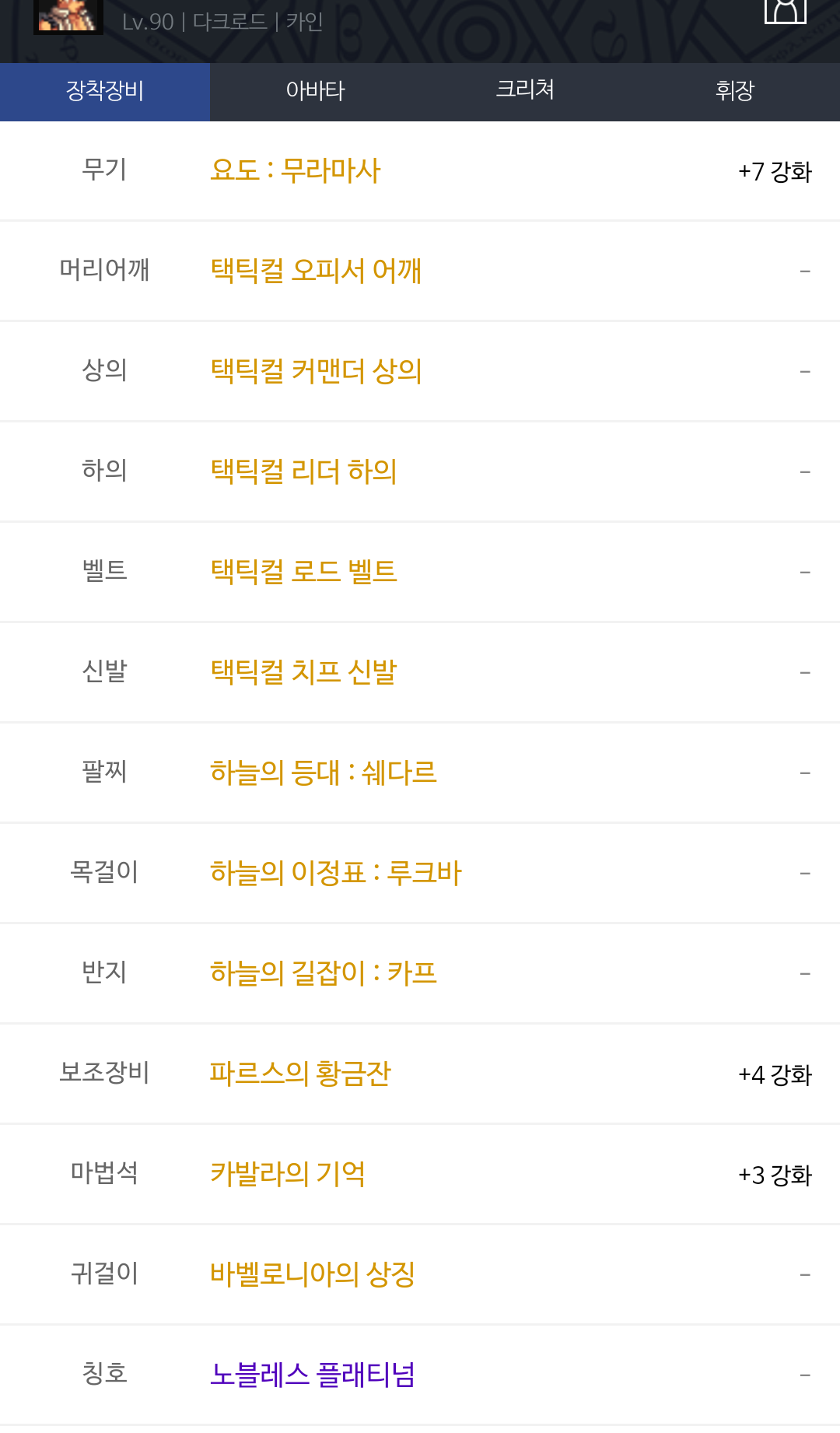Image resolution: width=840 pixels, height=1433 pixels.
Task: Switch to the 아바타 tab
Action: (315, 91)
